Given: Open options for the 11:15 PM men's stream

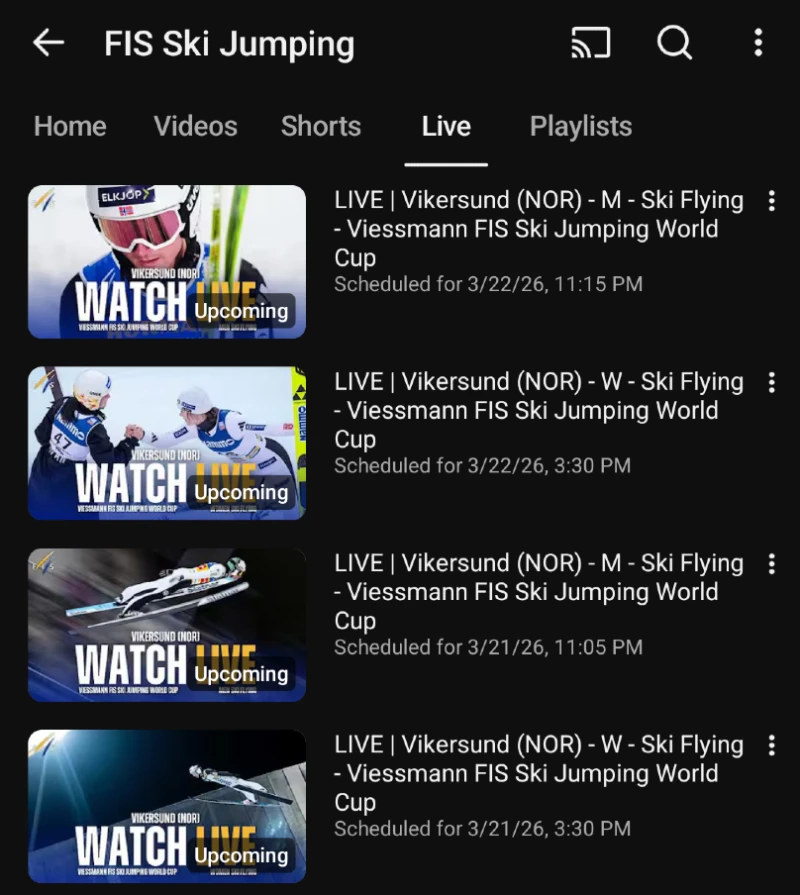Looking at the screenshot, I should pyautogui.click(x=773, y=201).
